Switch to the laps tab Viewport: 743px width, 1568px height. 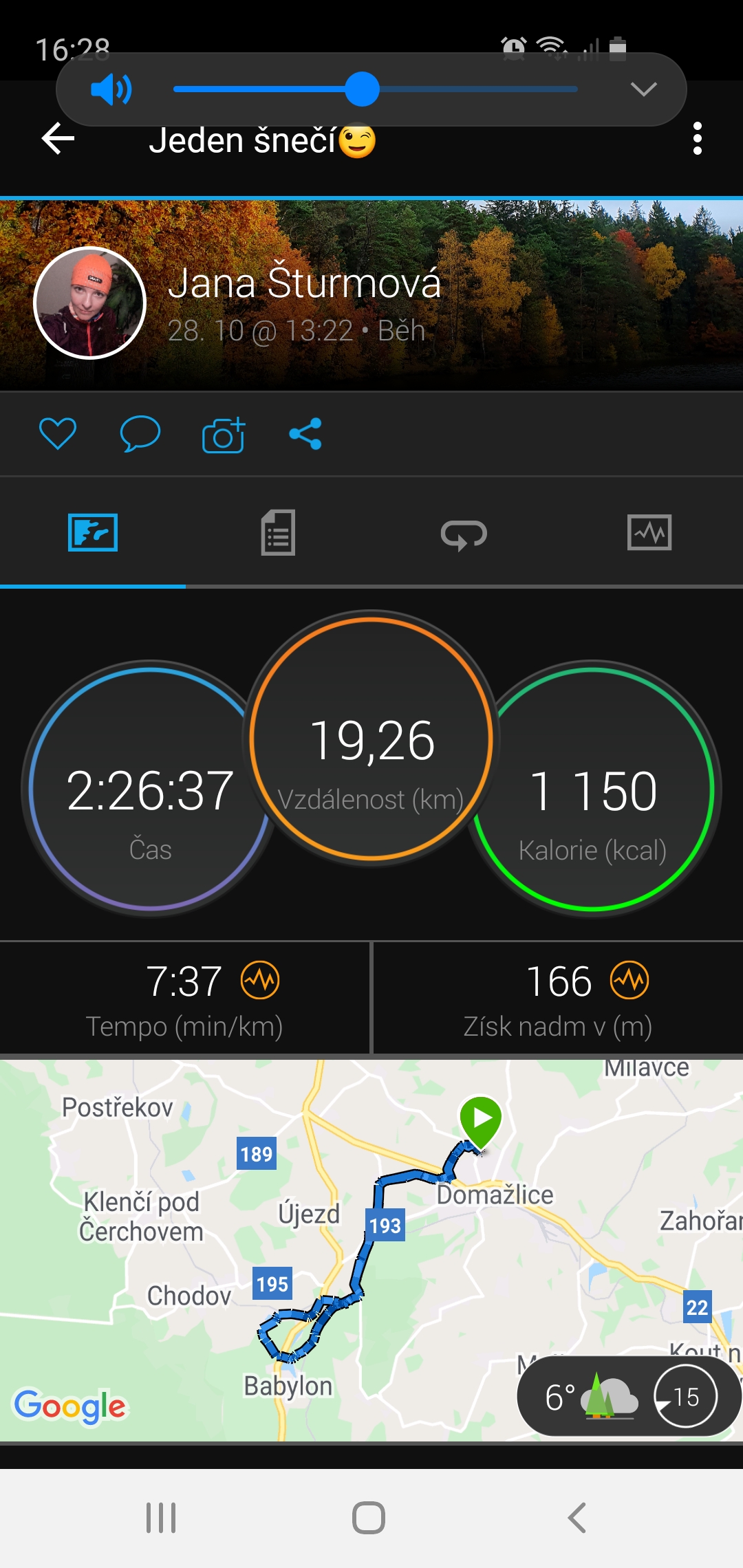(464, 534)
